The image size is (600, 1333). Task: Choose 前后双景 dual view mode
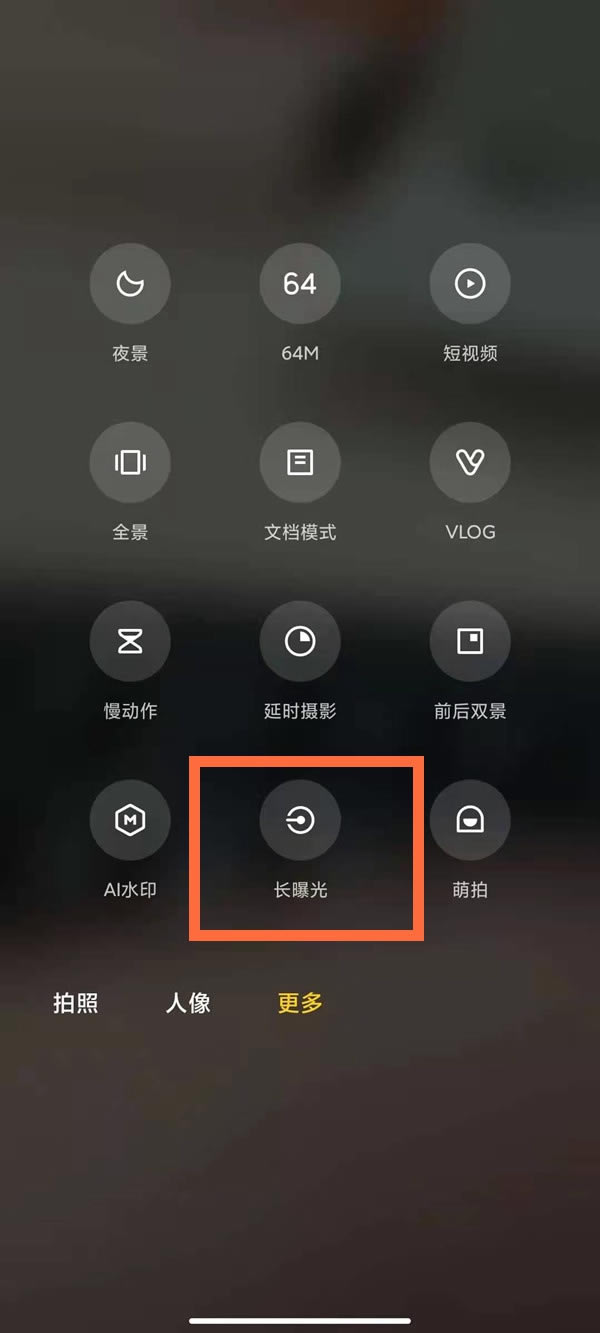[470, 642]
